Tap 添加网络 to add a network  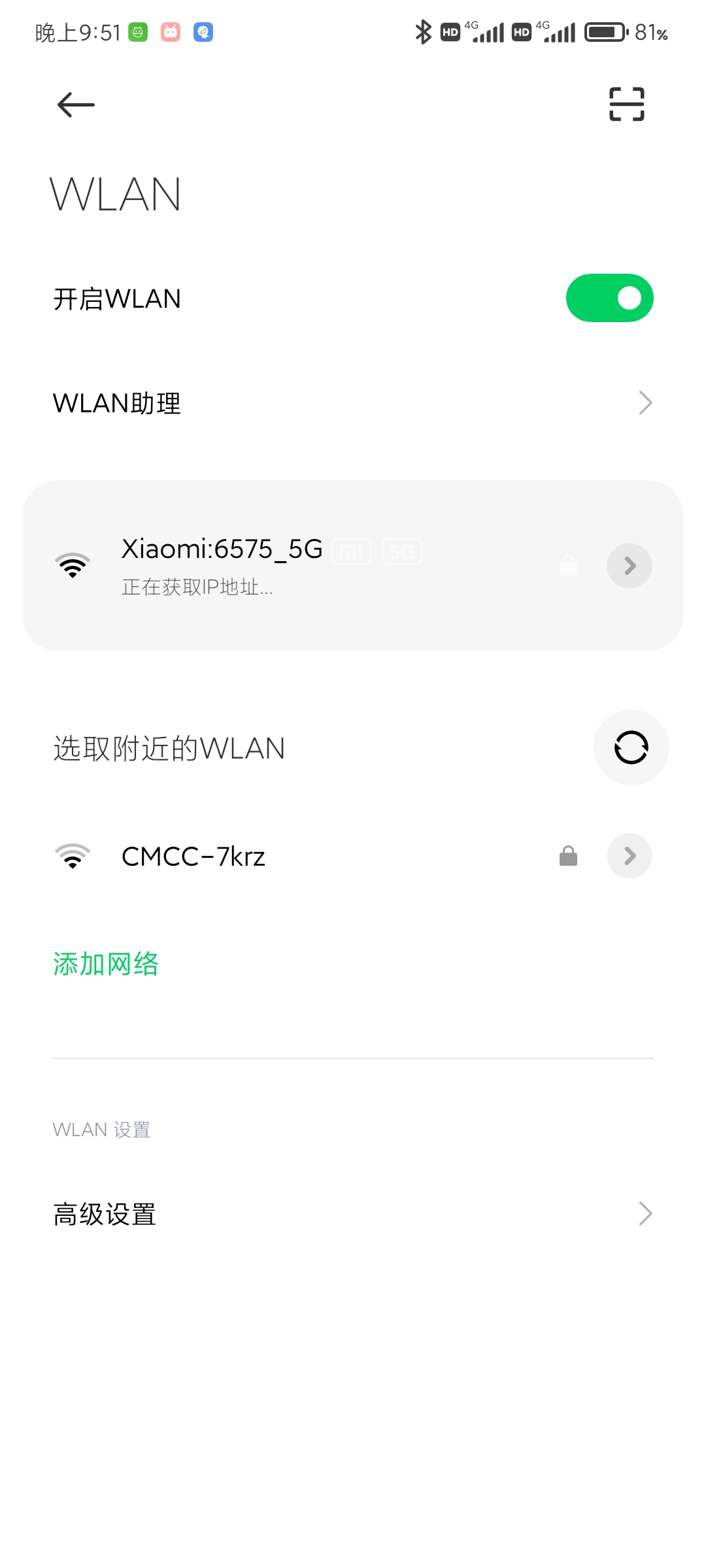(106, 964)
